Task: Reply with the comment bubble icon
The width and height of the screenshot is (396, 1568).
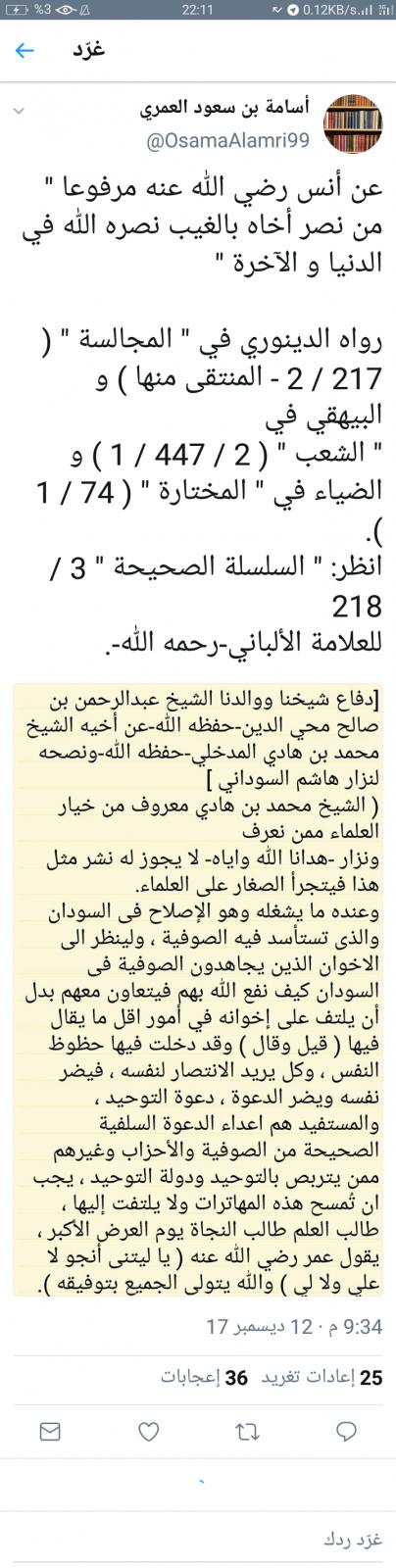Action: pyautogui.click(x=345, y=1432)
